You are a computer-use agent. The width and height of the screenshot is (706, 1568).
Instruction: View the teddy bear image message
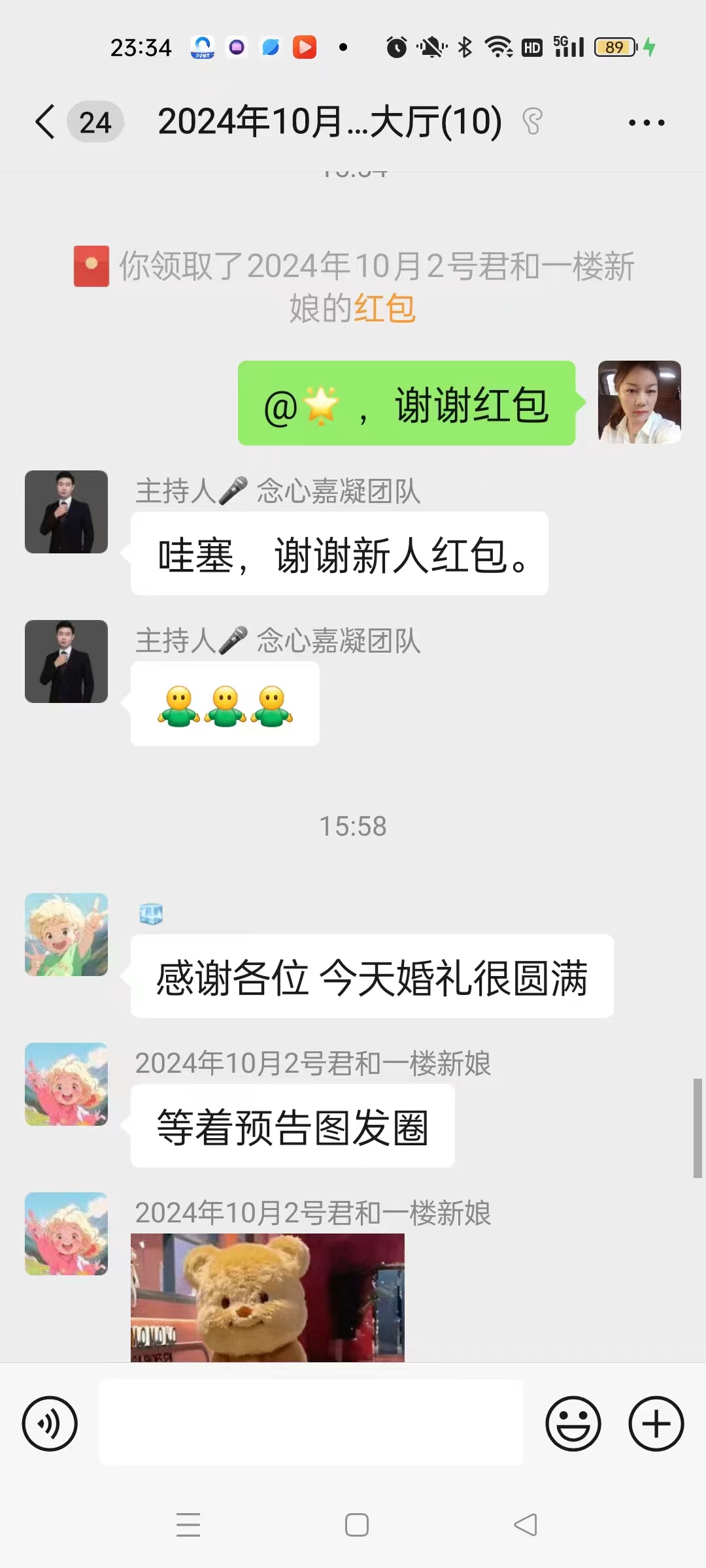[267, 1297]
